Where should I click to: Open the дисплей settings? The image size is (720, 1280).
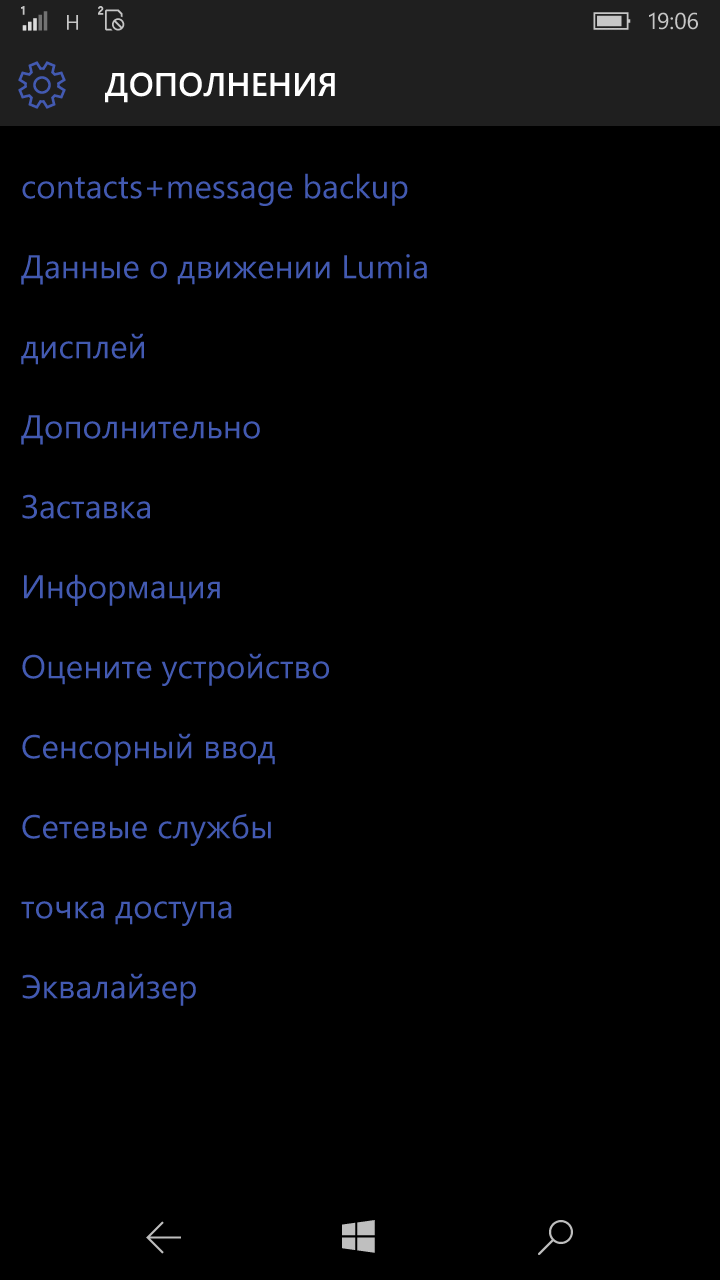click(84, 349)
